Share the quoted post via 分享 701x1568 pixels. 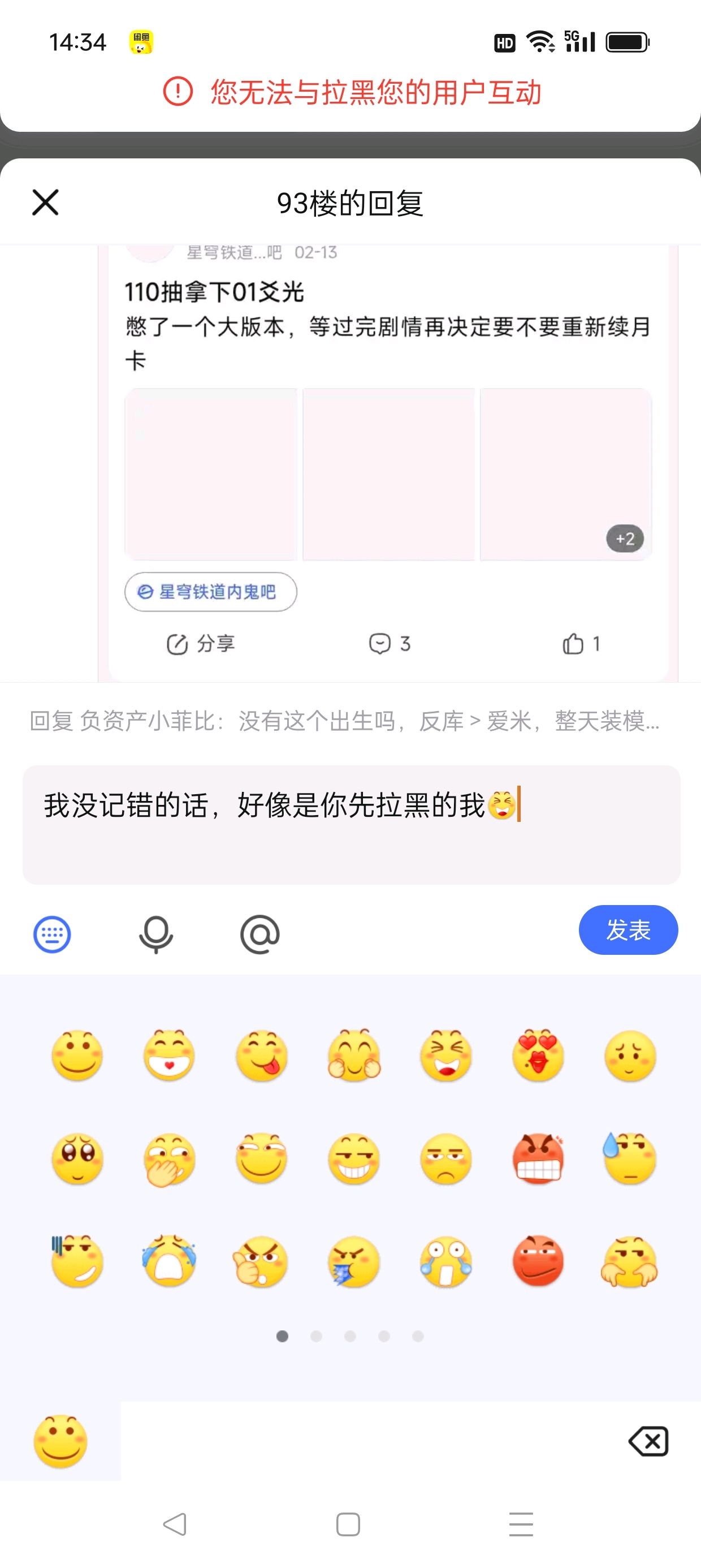click(201, 643)
